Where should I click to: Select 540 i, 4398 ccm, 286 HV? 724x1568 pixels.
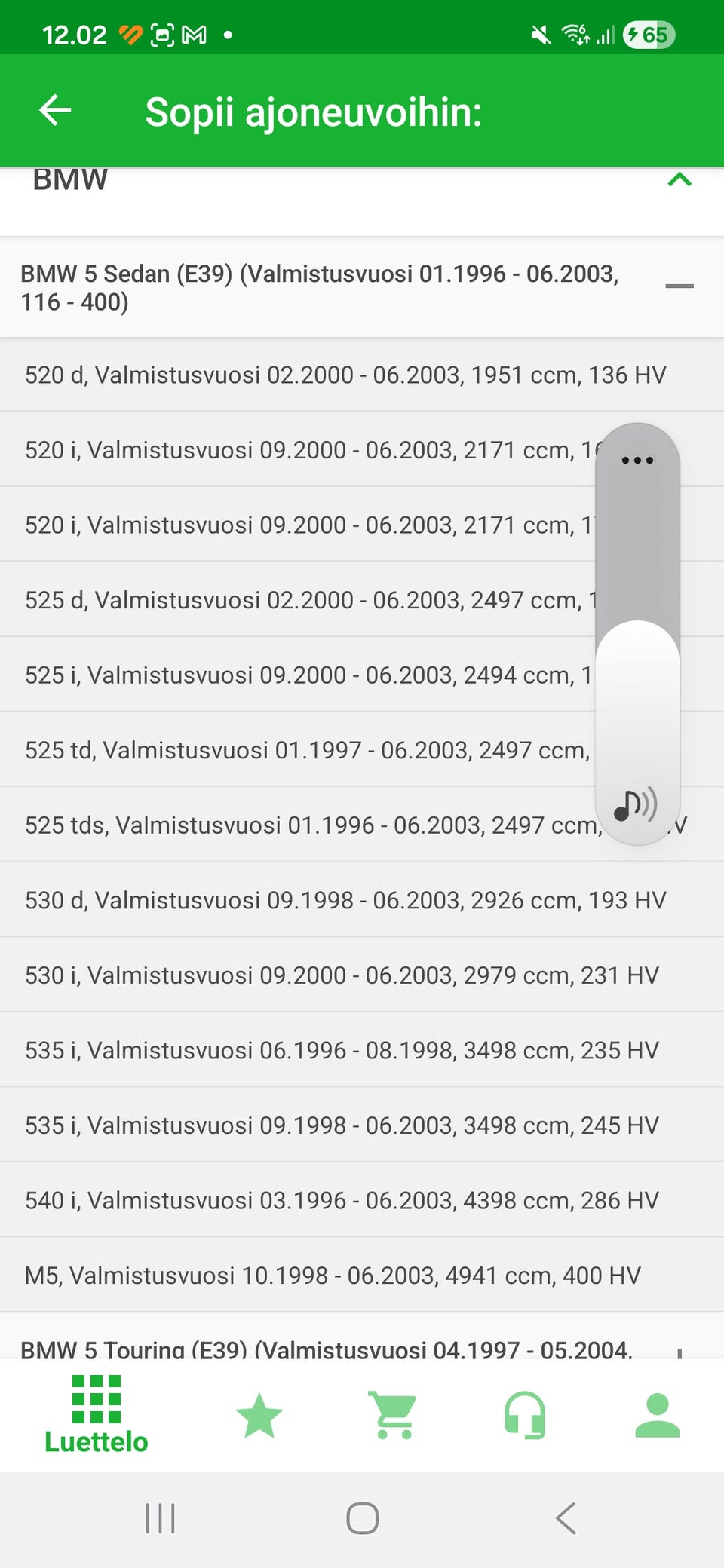click(x=341, y=1200)
